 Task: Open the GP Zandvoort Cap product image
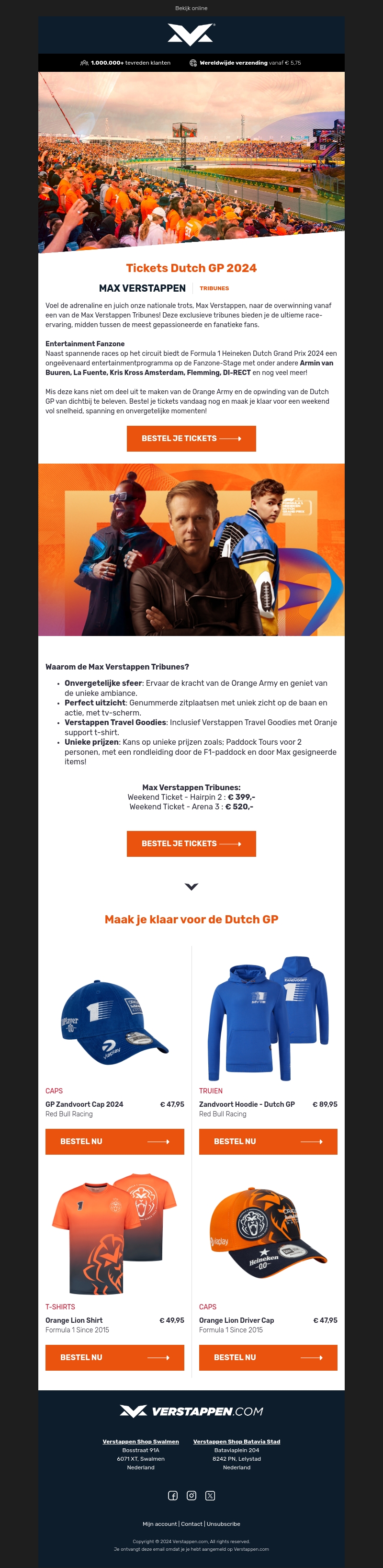coord(114,1023)
